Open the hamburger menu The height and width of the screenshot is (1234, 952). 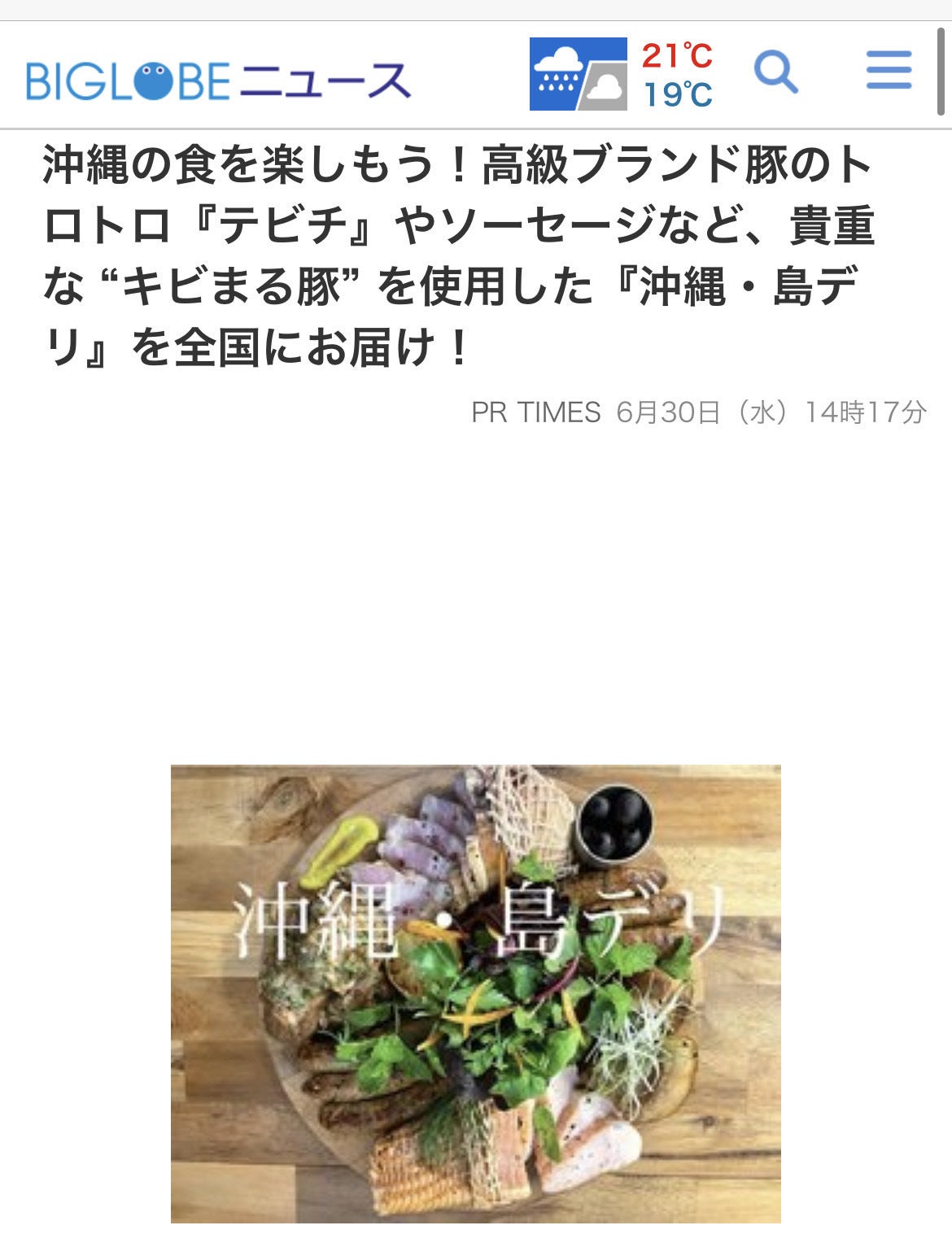point(889,71)
